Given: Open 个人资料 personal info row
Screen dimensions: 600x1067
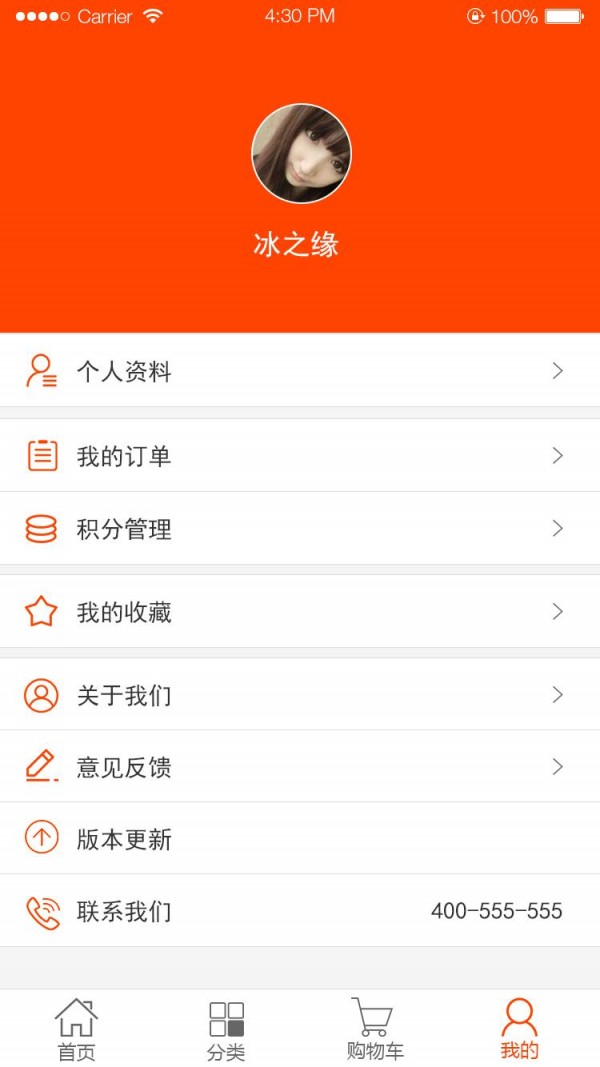Looking at the screenshot, I should click(x=300, y=371).
